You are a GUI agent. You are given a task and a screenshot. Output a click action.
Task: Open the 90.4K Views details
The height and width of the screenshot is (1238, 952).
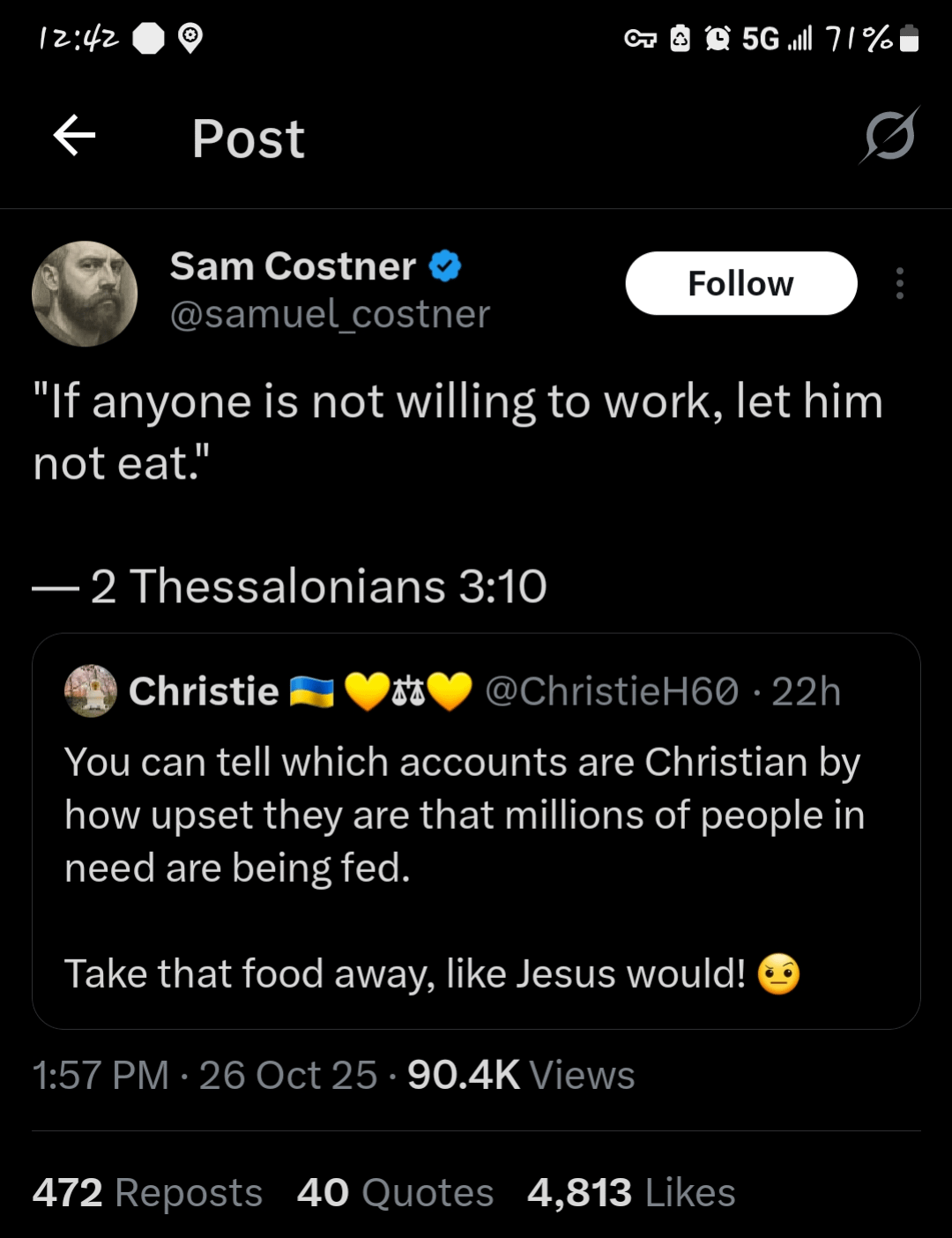coord(520,1076)
